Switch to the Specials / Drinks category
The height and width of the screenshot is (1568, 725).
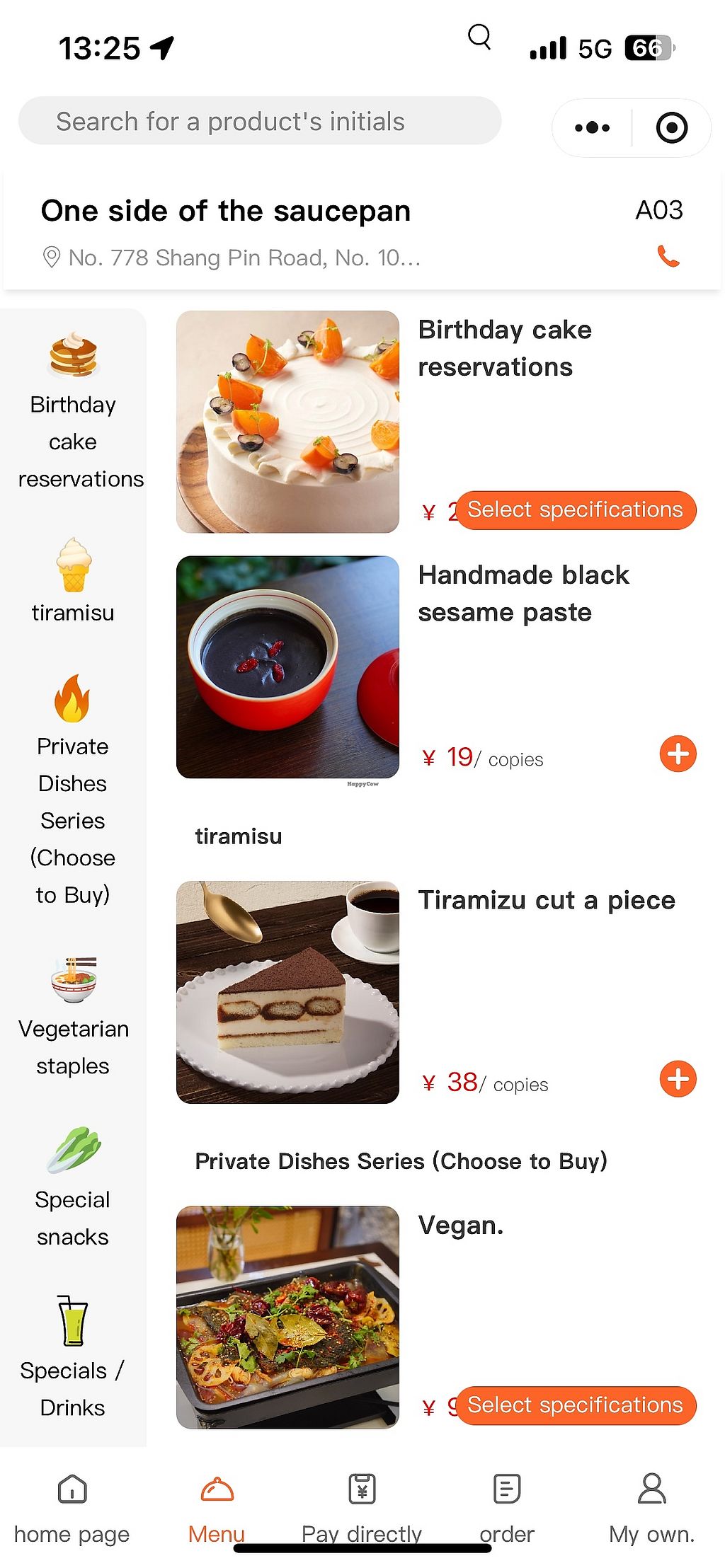click(x=73, y=1357)
